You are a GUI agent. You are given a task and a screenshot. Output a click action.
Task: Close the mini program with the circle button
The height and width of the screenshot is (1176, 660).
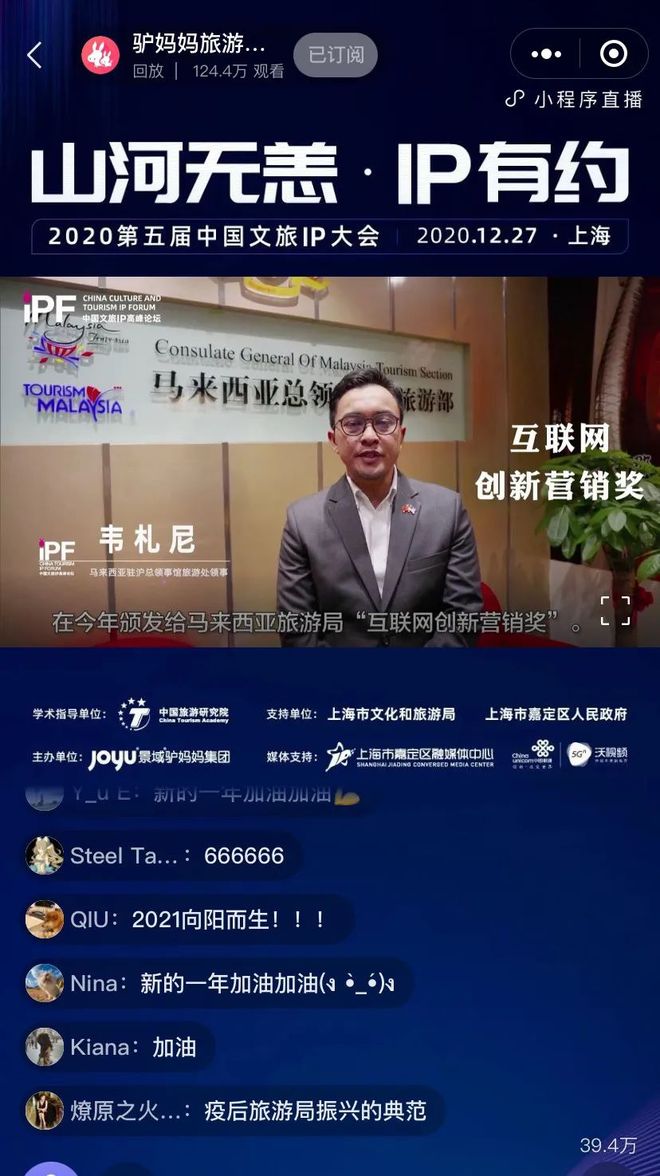pos(613,55)
